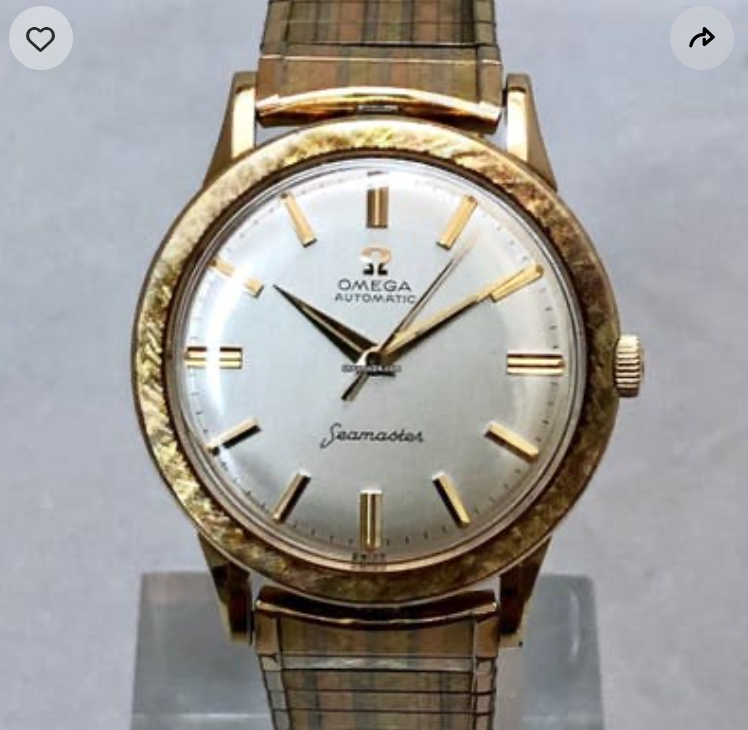
Task: Add this watch to favorites with the heart
Action: [x=41, y=39]
